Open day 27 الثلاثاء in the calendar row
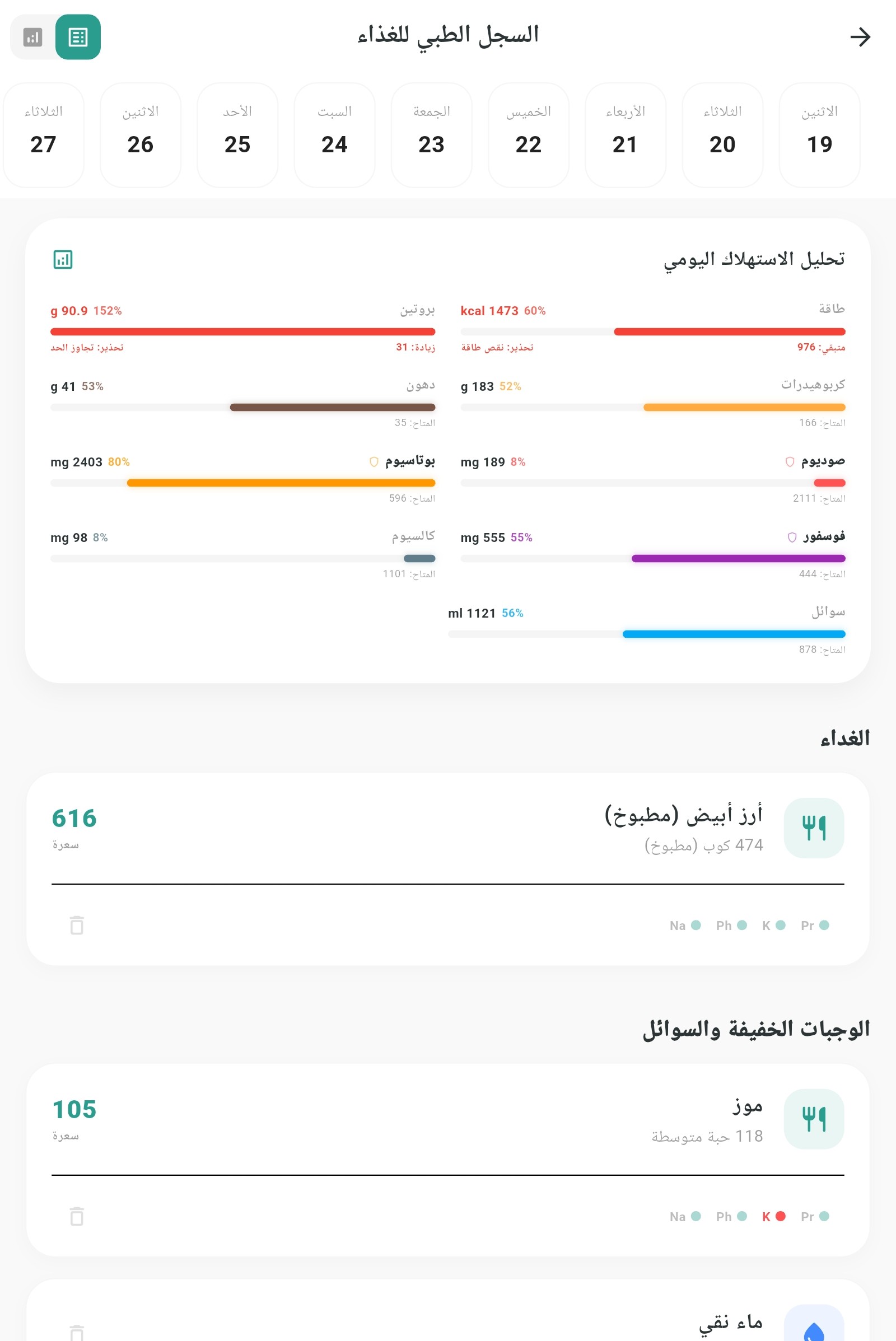 point(44,135)
